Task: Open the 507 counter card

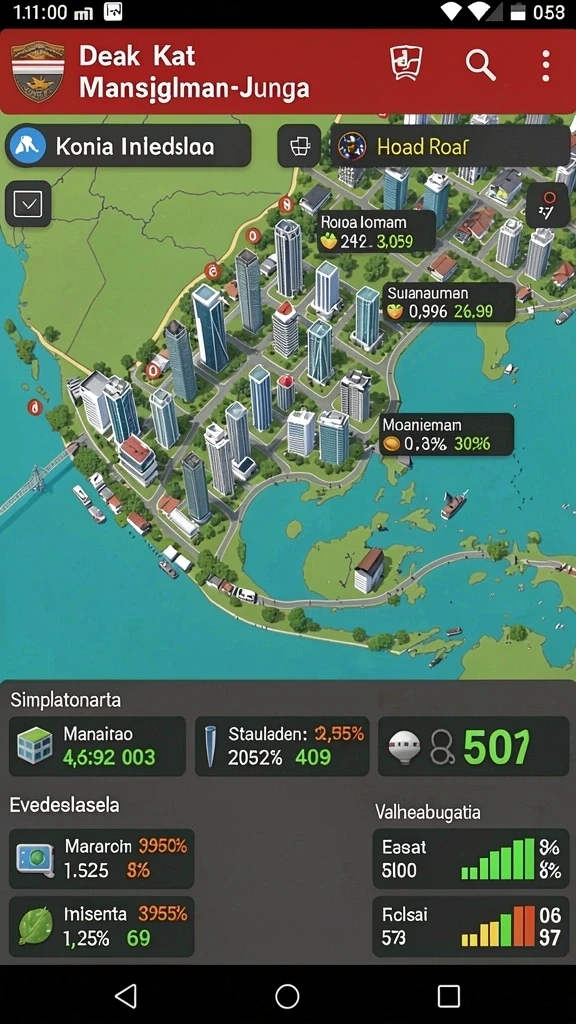Action: (x=473, y=746)
